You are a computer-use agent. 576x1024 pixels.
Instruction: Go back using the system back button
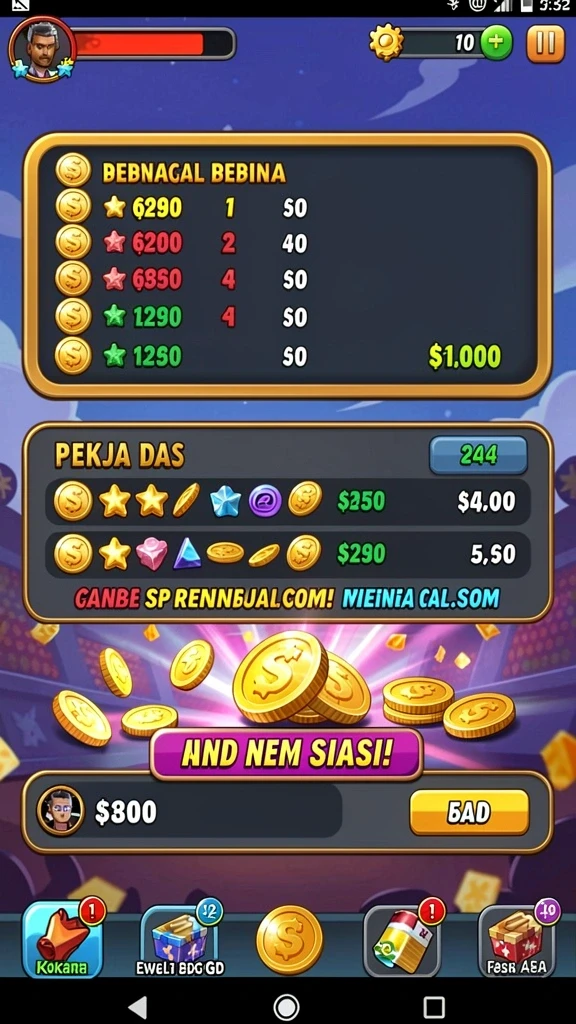click(x=137, y=1006)
